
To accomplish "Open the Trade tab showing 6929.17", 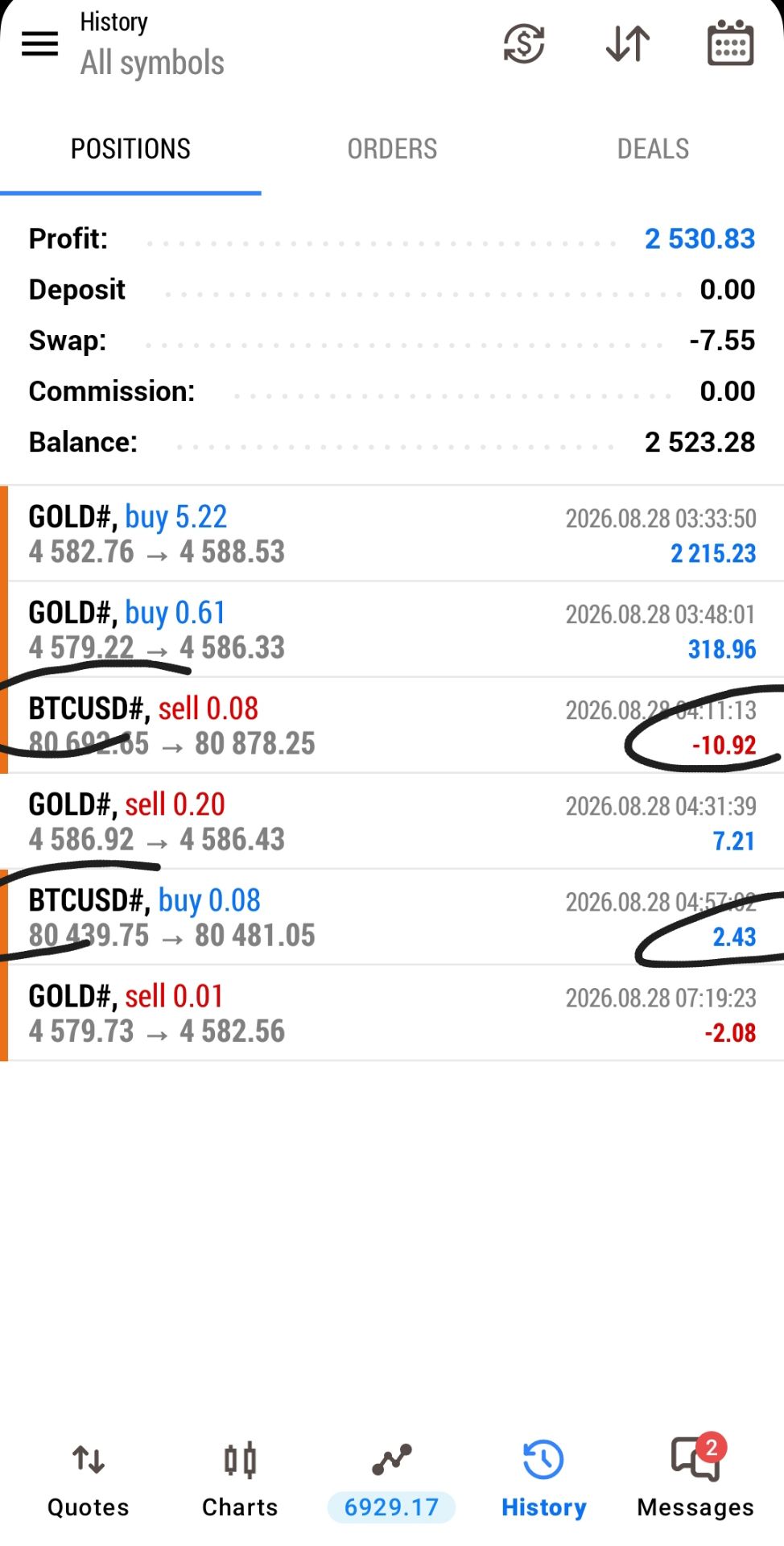I will tap(392, 1480).
